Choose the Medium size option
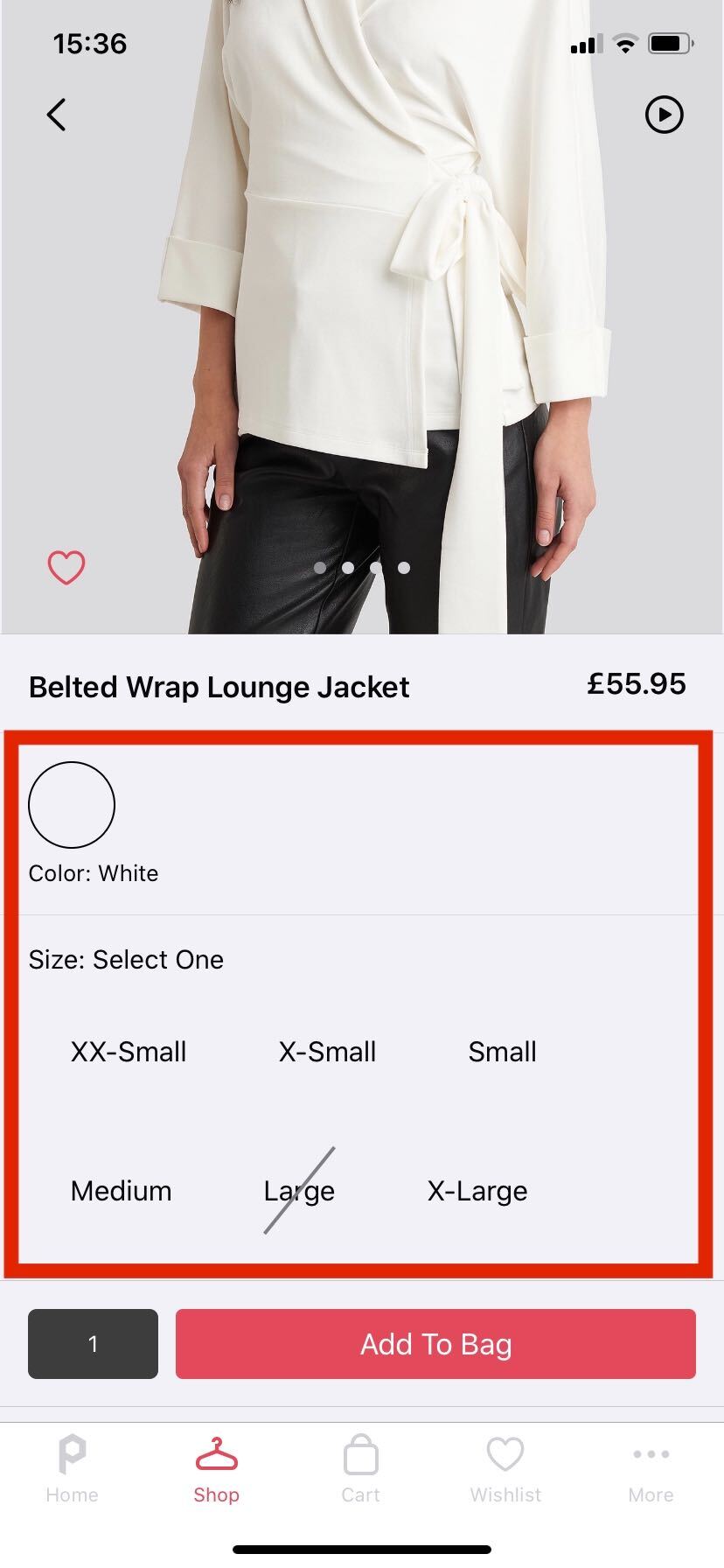Image resolution: width=724 pixels, height=1568 pixels. (x=122, y=1191)
